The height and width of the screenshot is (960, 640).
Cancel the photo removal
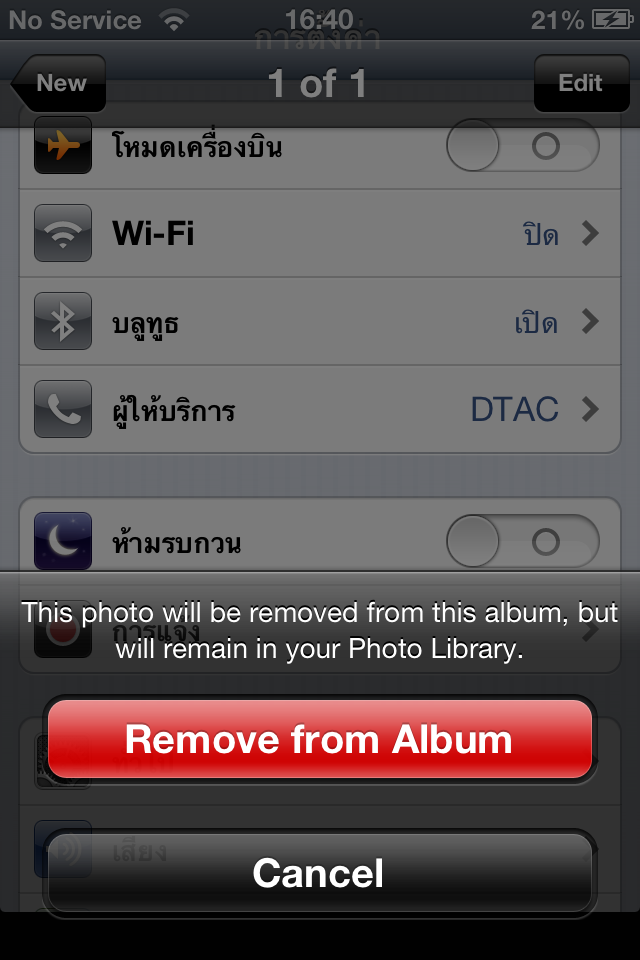[x=320, y=873]
